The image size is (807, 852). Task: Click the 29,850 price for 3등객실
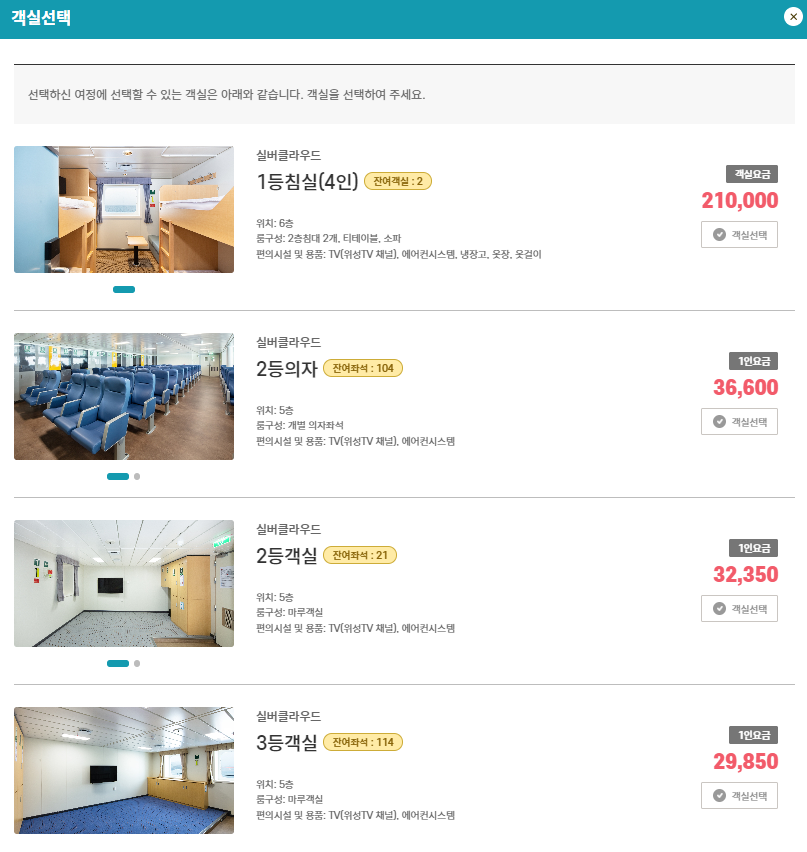tap(748, 761)
